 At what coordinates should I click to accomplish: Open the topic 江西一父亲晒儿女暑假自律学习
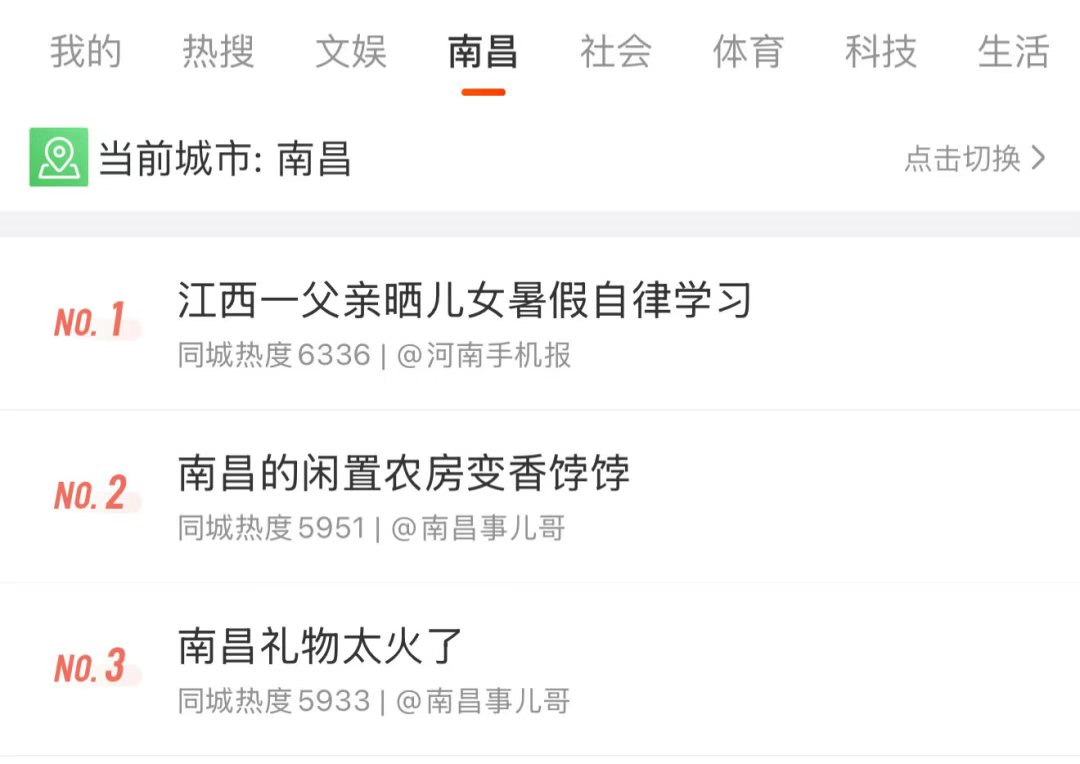tap(465, 300)
